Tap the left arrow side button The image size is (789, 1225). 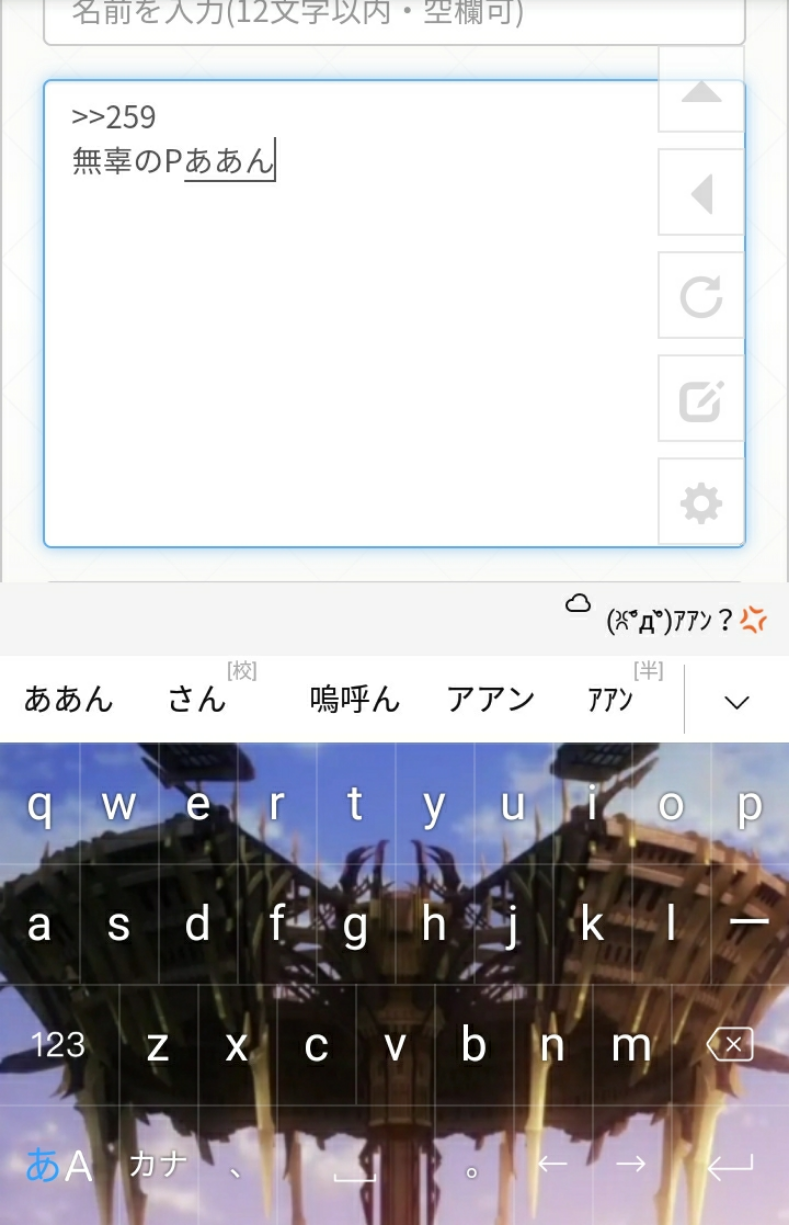coord(701,194)
